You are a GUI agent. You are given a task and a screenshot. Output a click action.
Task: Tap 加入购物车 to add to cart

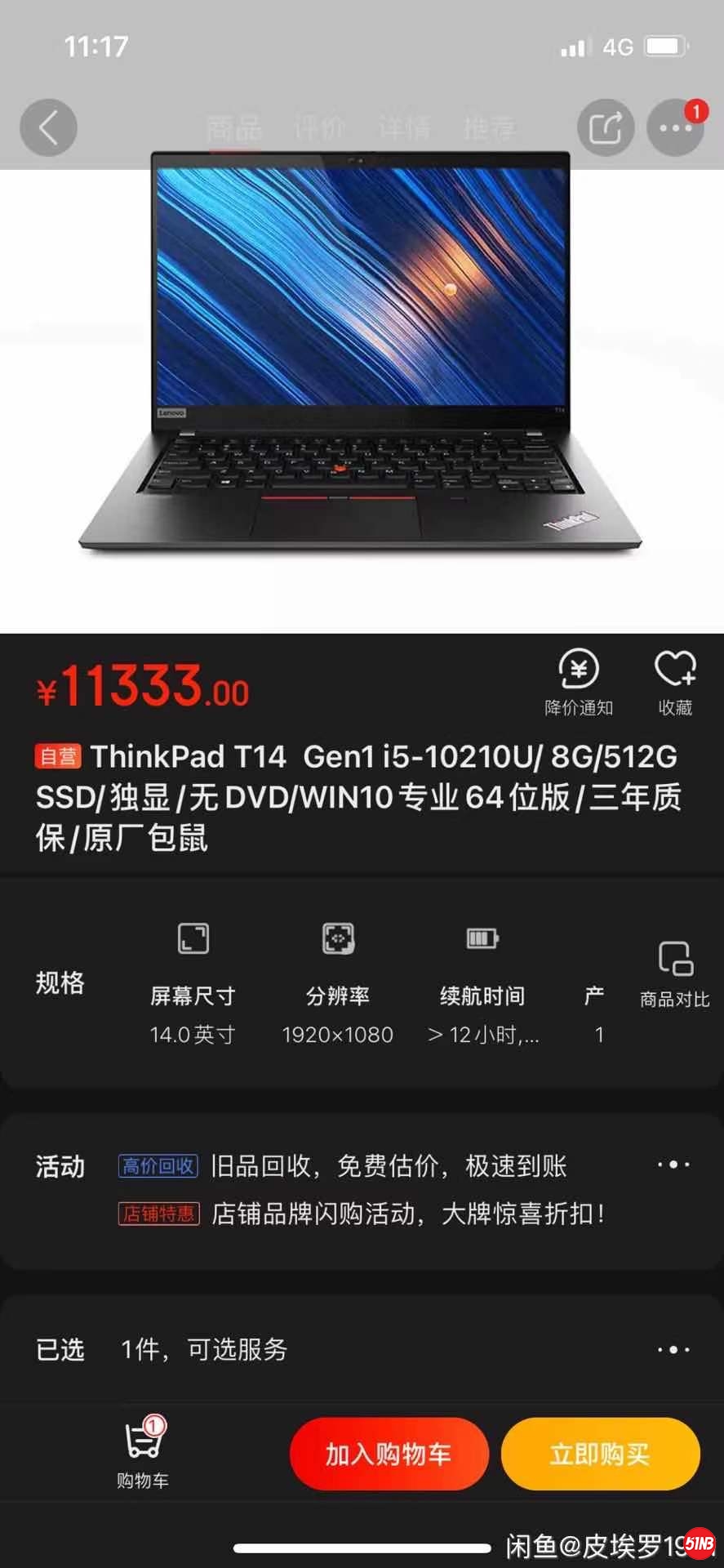coord(389,1454)
